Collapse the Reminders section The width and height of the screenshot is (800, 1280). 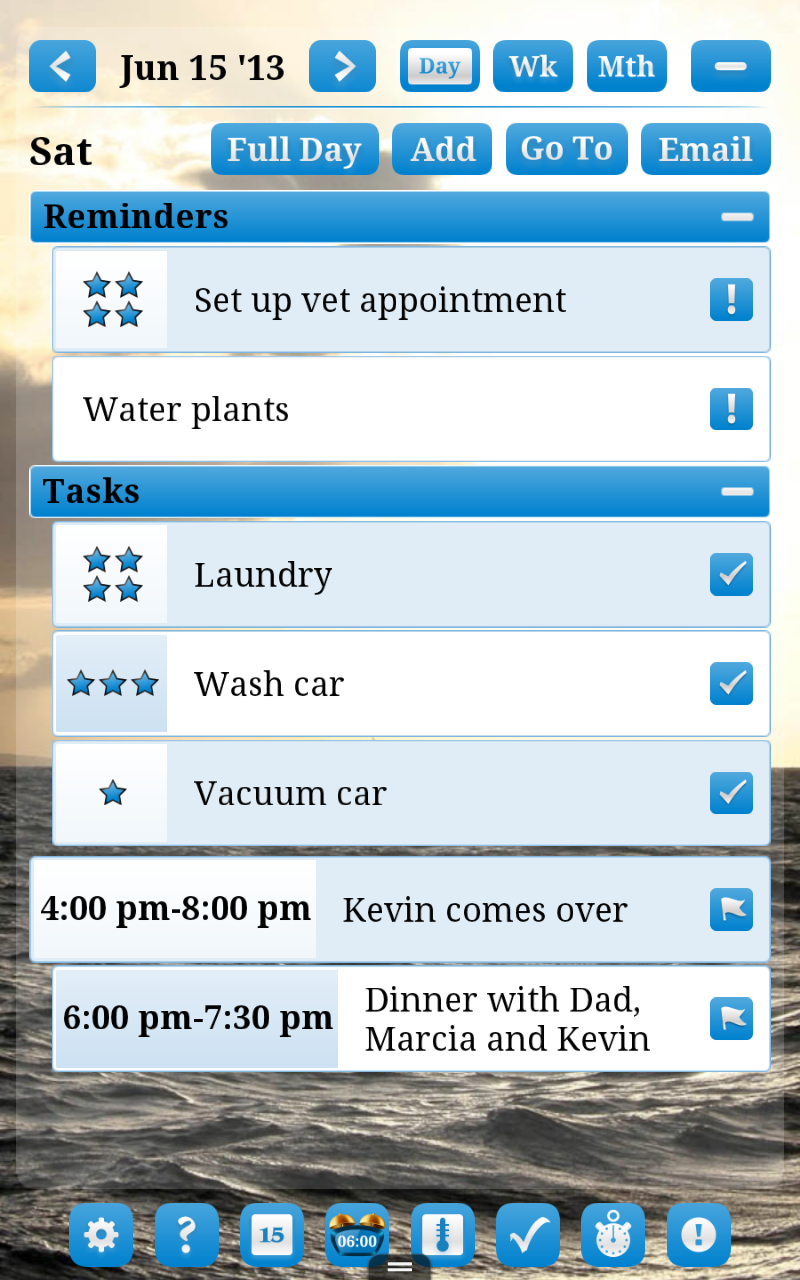pos(737,217)
